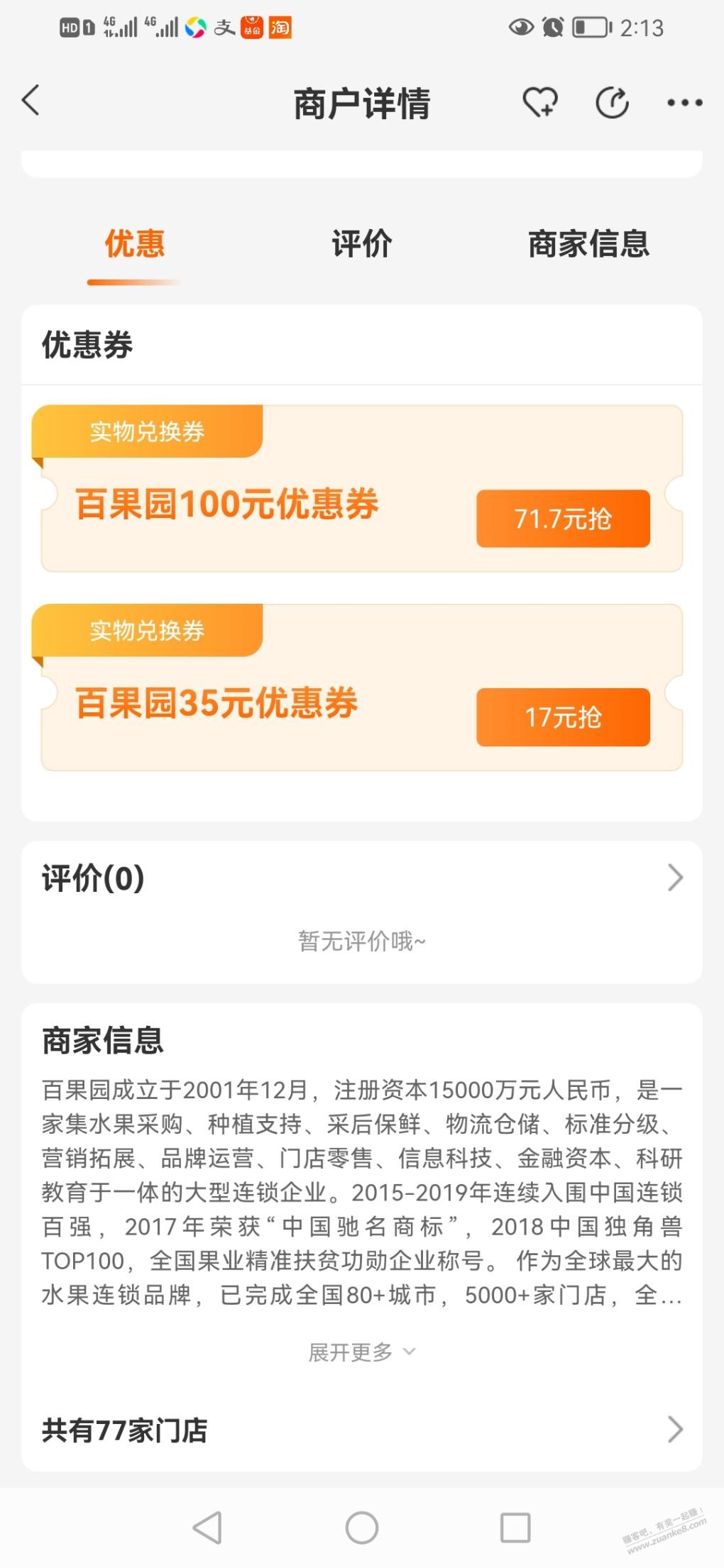Tap the system home button
Screen dimensions: 724x1568
tap(362, 1528)
